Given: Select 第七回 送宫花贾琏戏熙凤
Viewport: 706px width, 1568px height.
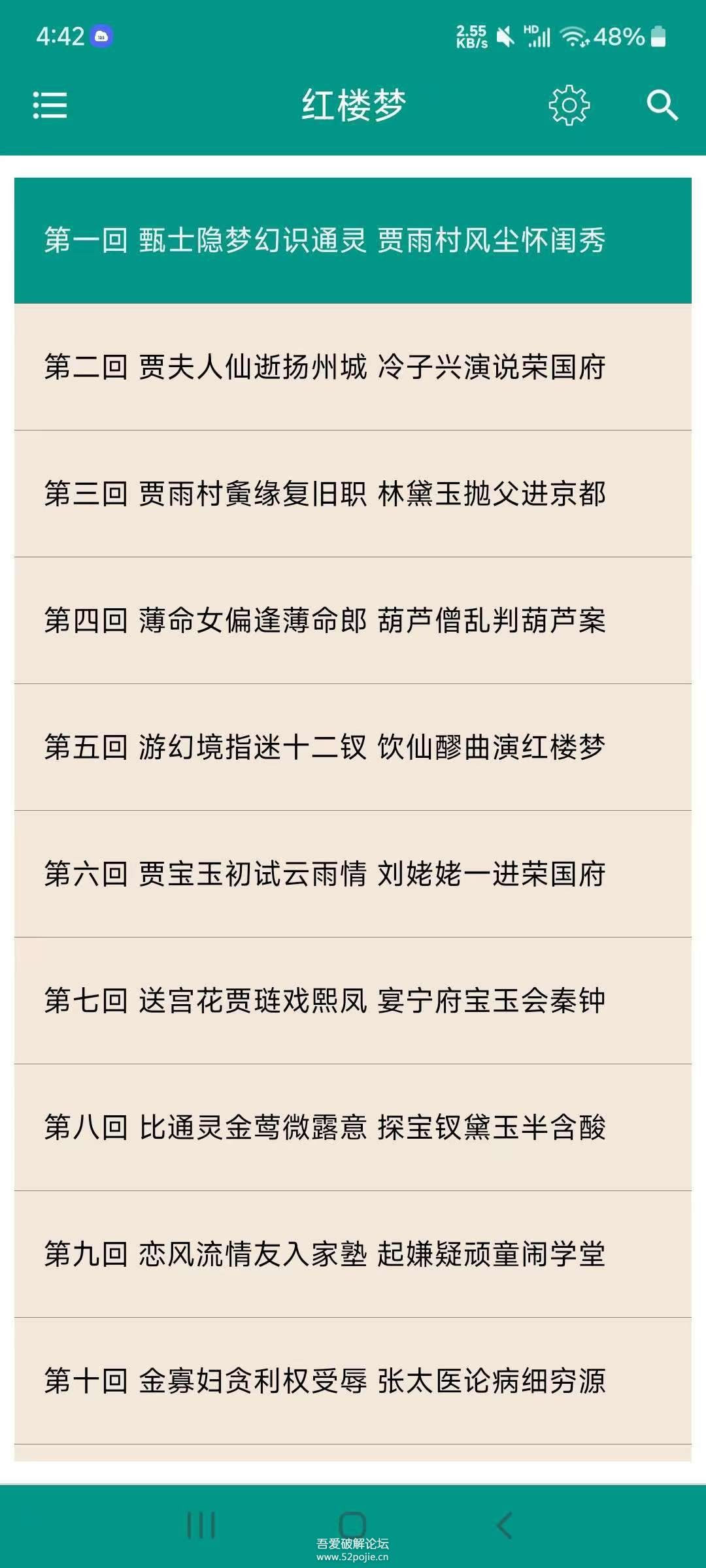Looking at the screenshot, I should (x=353, y=1001).
